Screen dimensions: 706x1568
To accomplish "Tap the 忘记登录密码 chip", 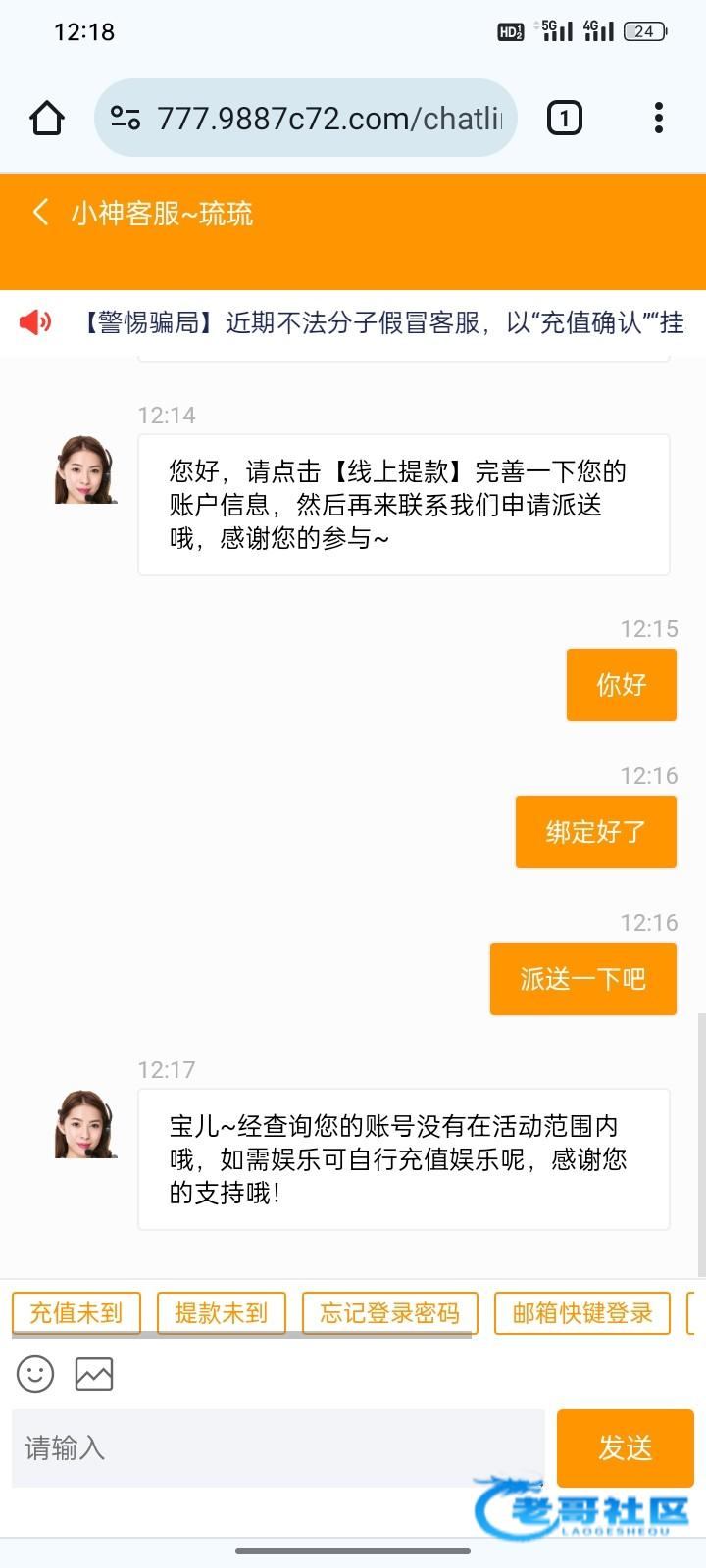I will (x=389, y=1312).
